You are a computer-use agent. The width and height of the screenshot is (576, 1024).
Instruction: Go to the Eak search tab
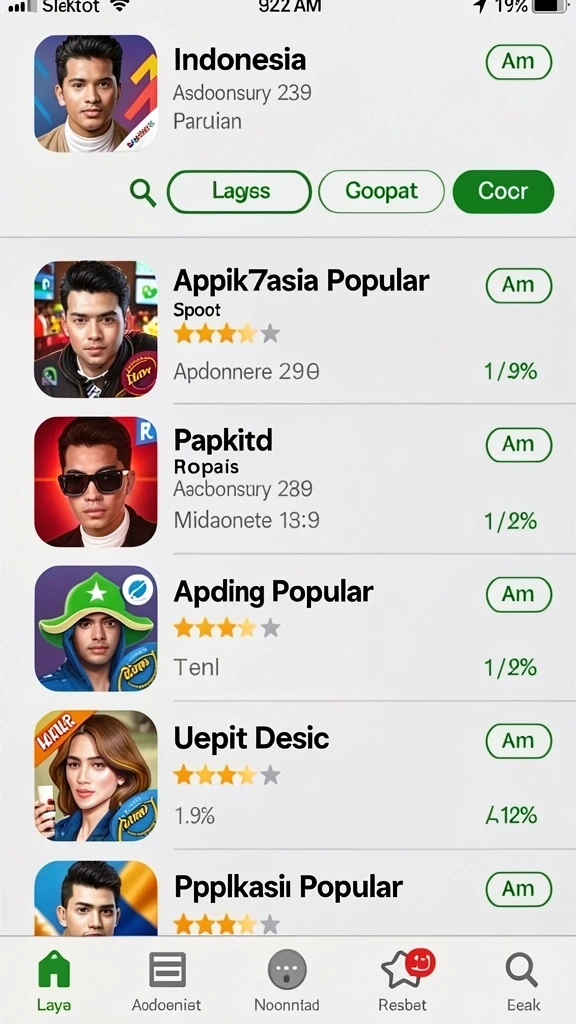[x=523, y=980]
